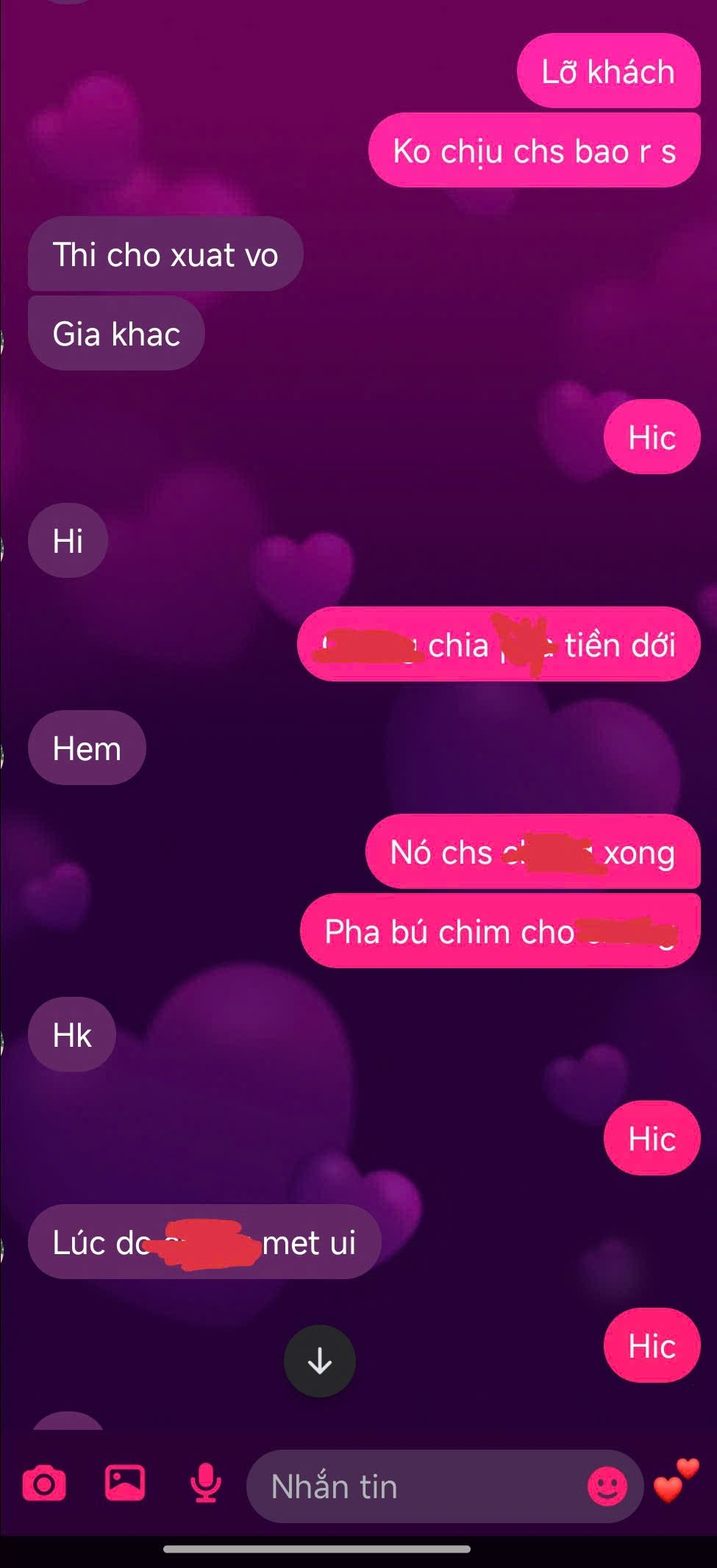Viewport: 717px width, 1568px height.
Task: Send the double hearts reaction
Action: tap(675, 1481)
